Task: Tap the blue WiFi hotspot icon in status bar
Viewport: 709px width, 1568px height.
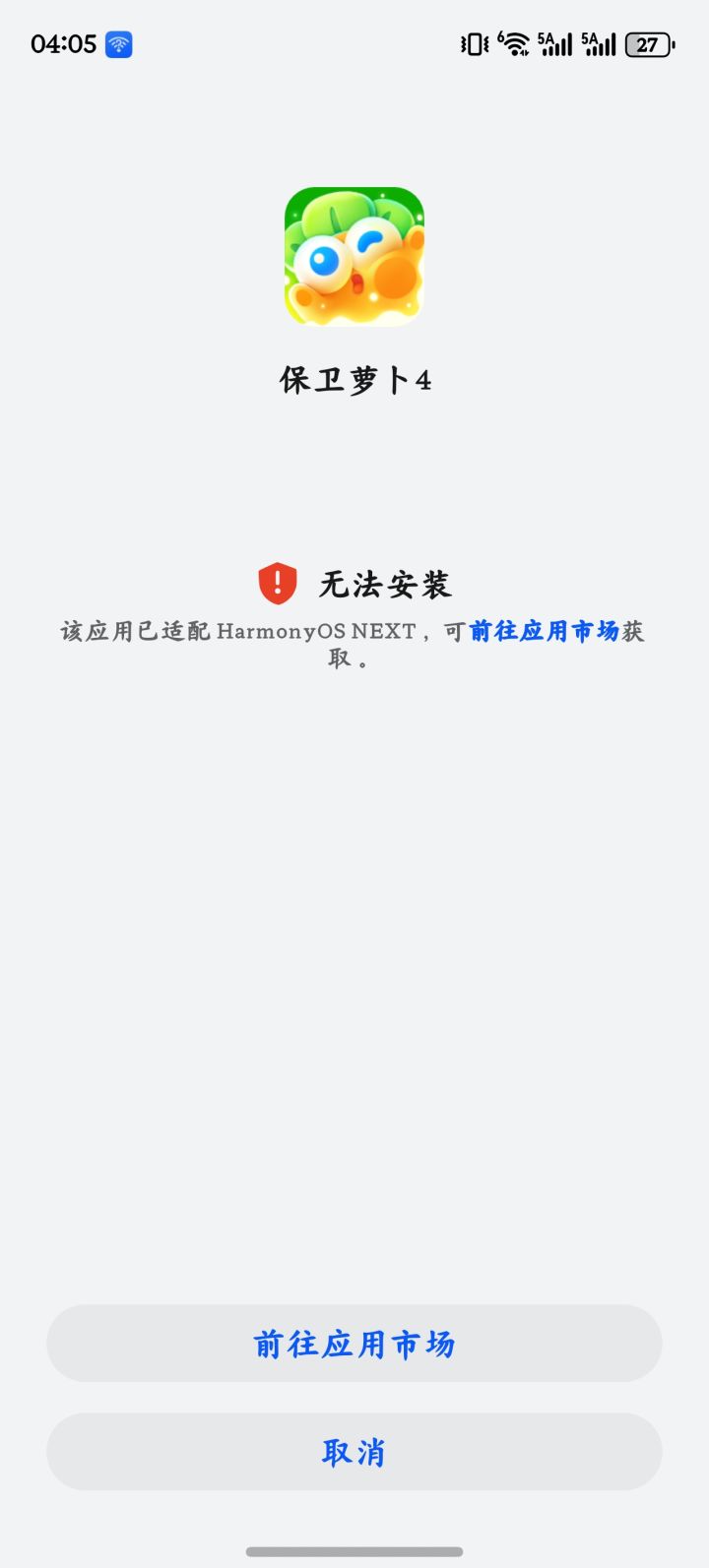Action: tap(118, 44)
